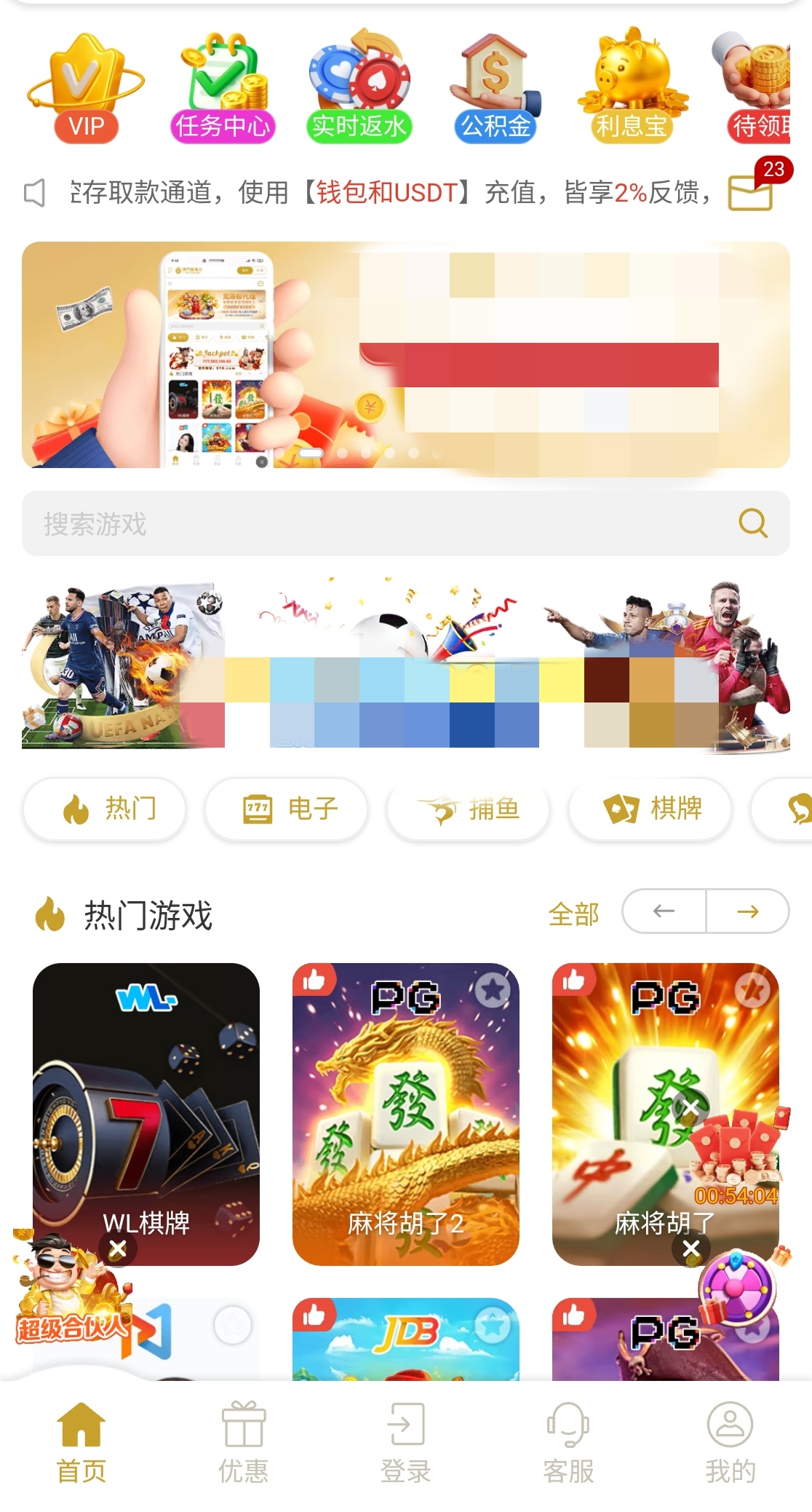Open the WL棋牌 game card
The height and width of the screenshot is (1512, 812).
[146, 1107]
